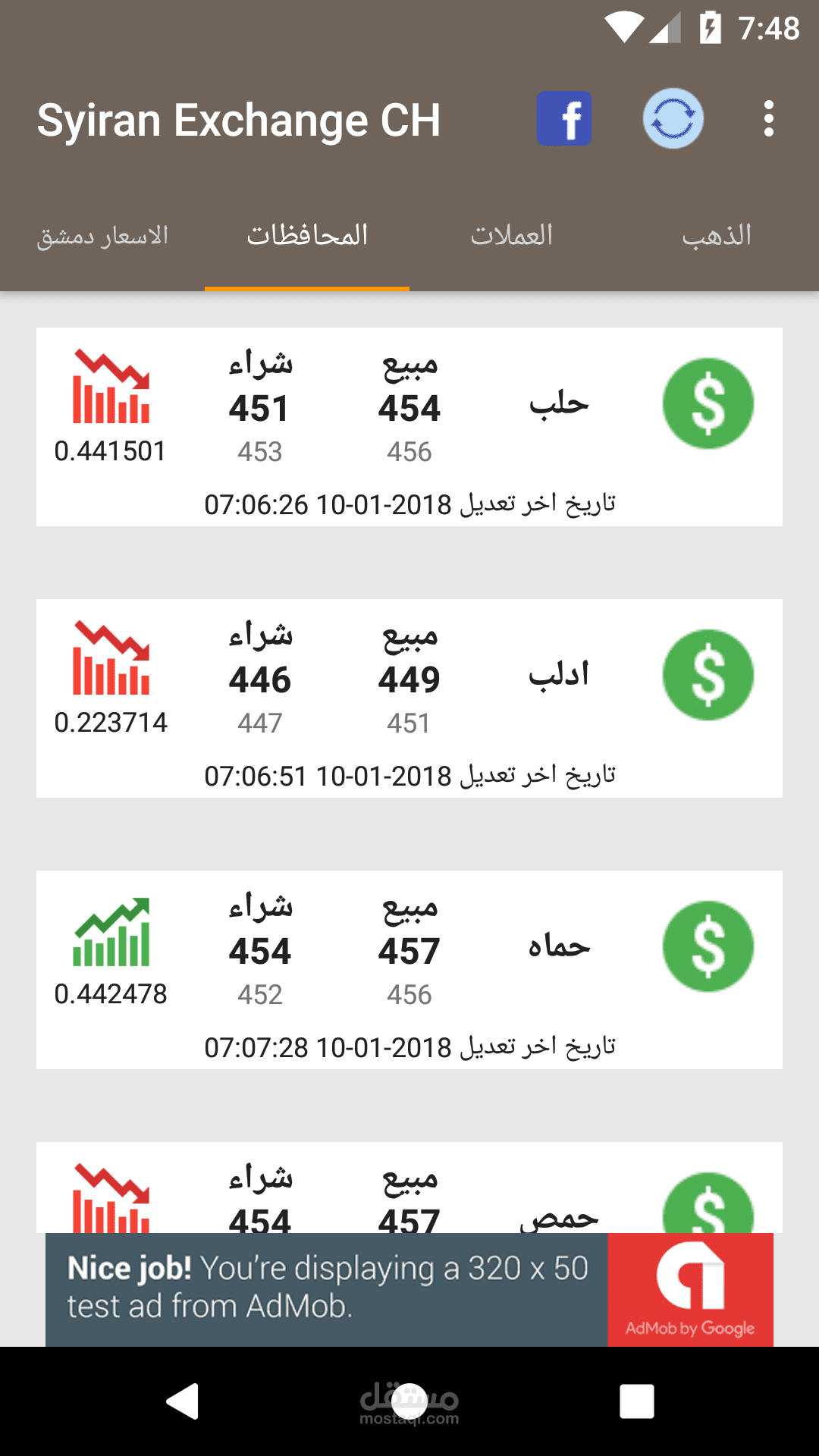Screen dimensions: 819x1456
Task: Open the overflow menu
Action: click(768, 118)
